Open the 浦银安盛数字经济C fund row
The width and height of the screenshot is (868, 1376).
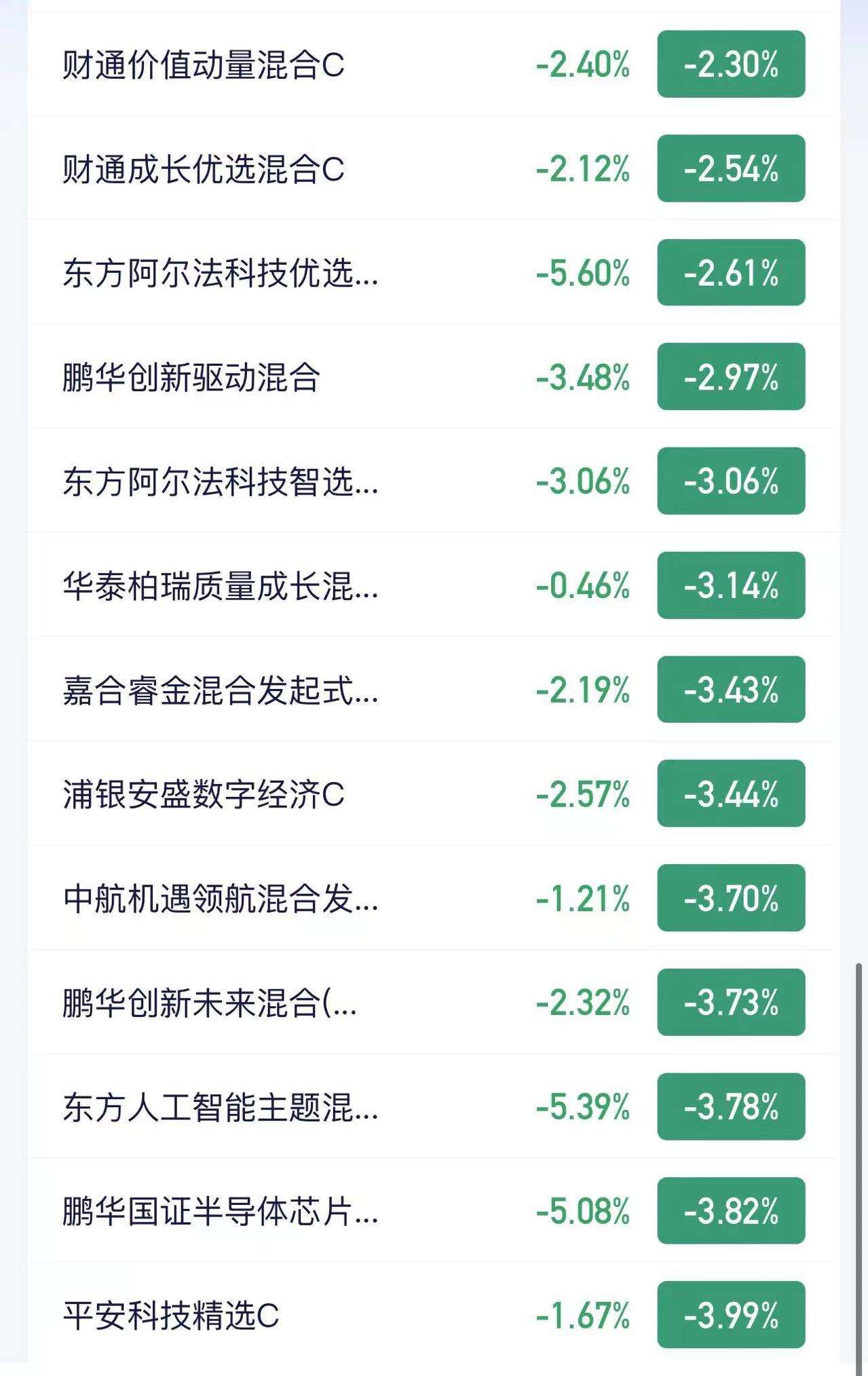click(434, 793)
